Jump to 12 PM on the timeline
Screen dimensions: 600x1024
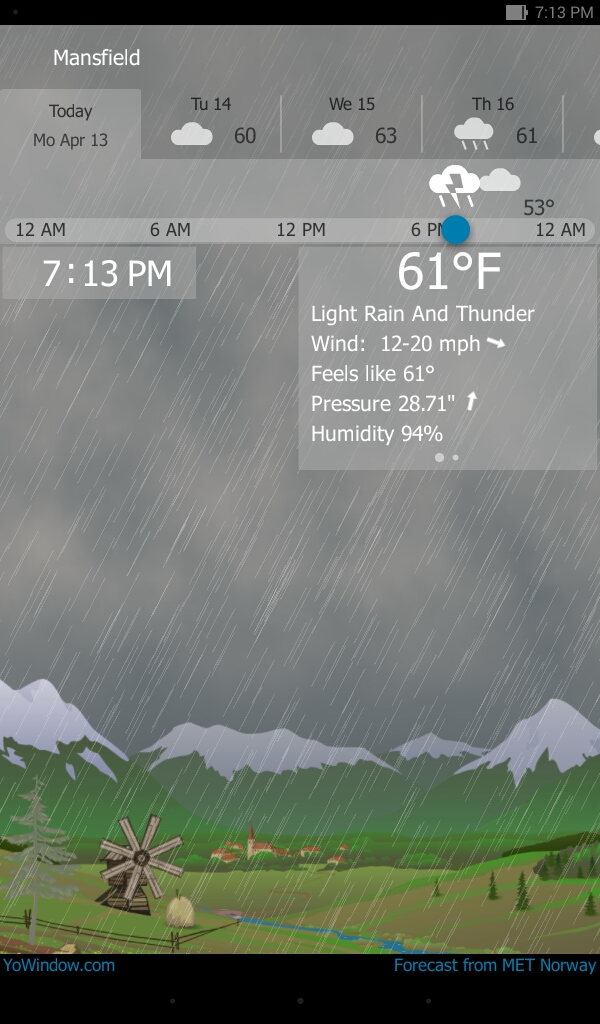[300, 230]
